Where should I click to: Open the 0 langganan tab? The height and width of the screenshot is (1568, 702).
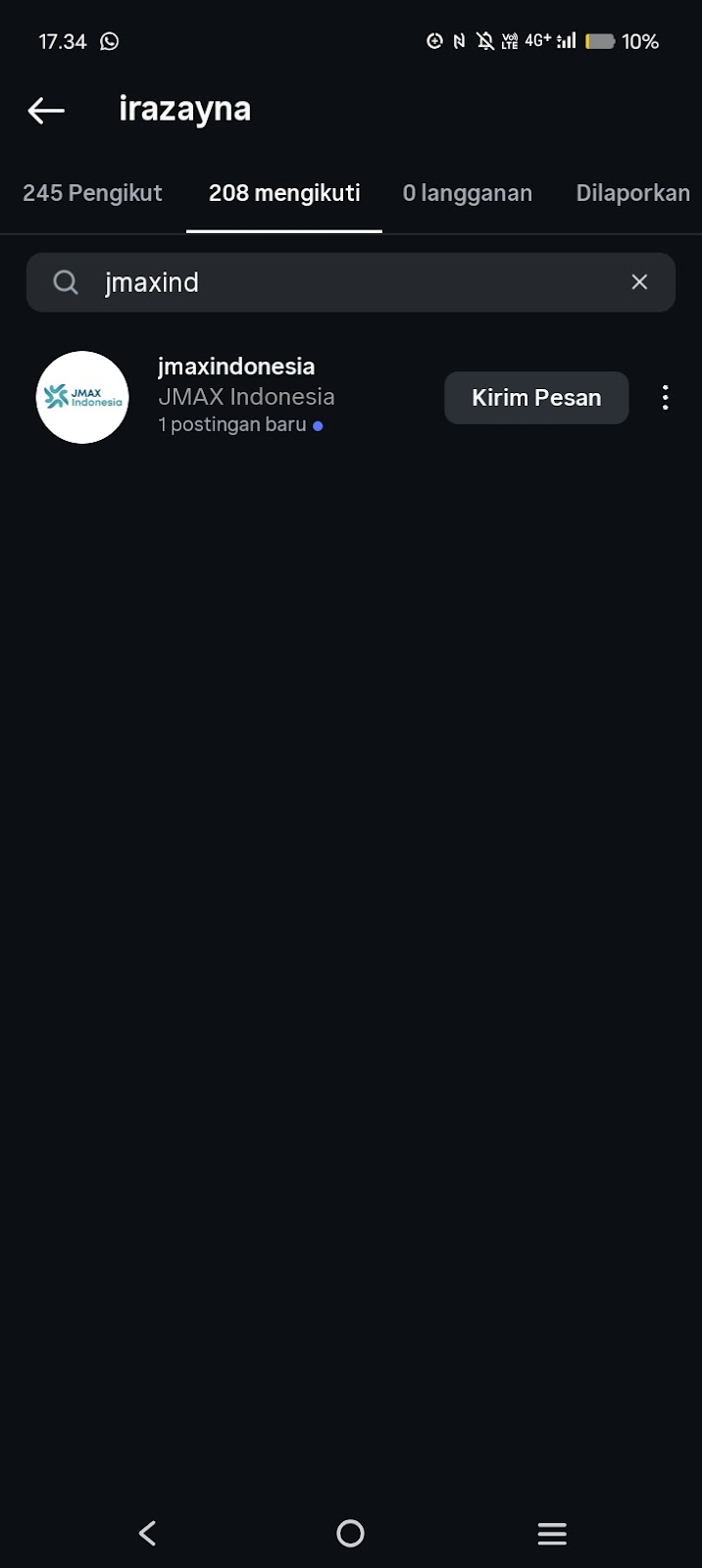467,193
